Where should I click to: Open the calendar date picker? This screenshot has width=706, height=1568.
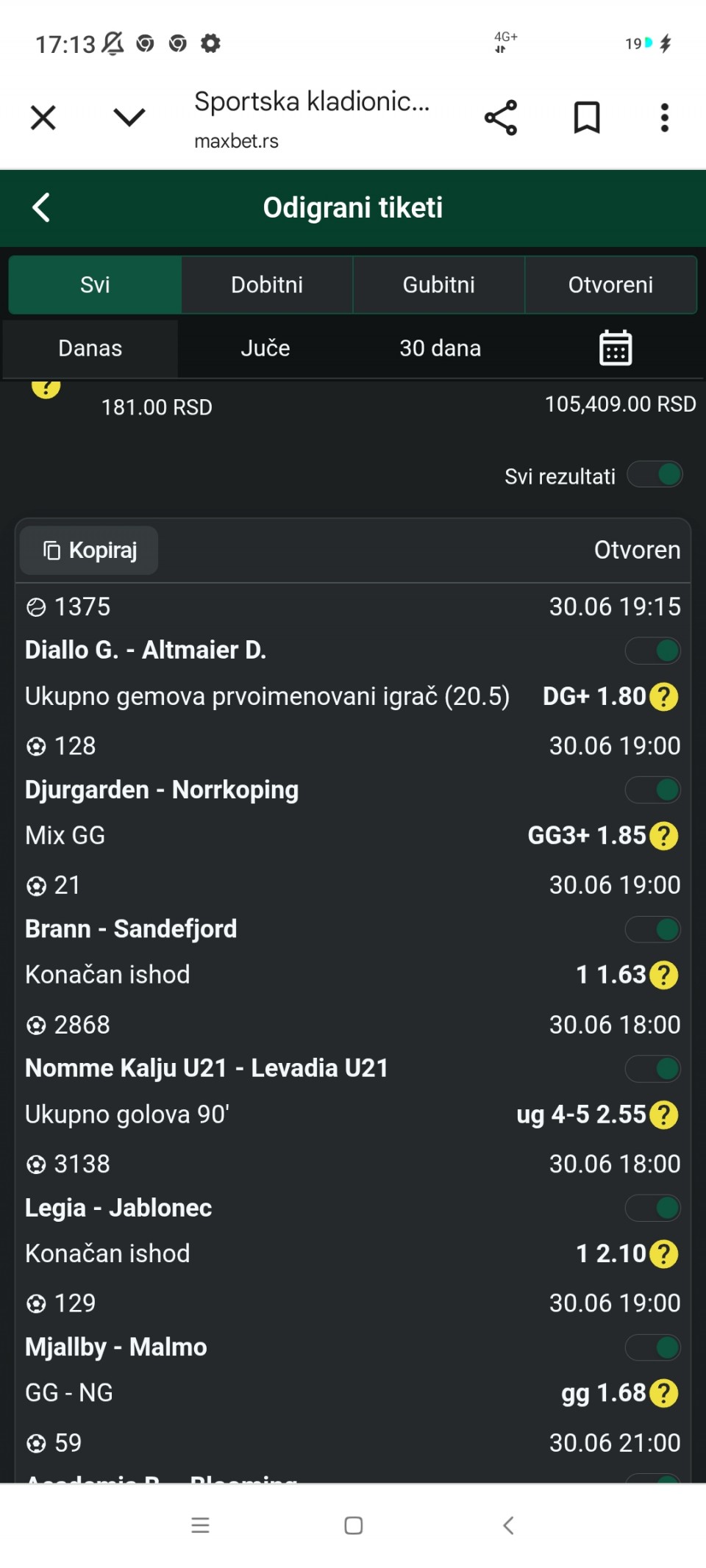point(616,348)
